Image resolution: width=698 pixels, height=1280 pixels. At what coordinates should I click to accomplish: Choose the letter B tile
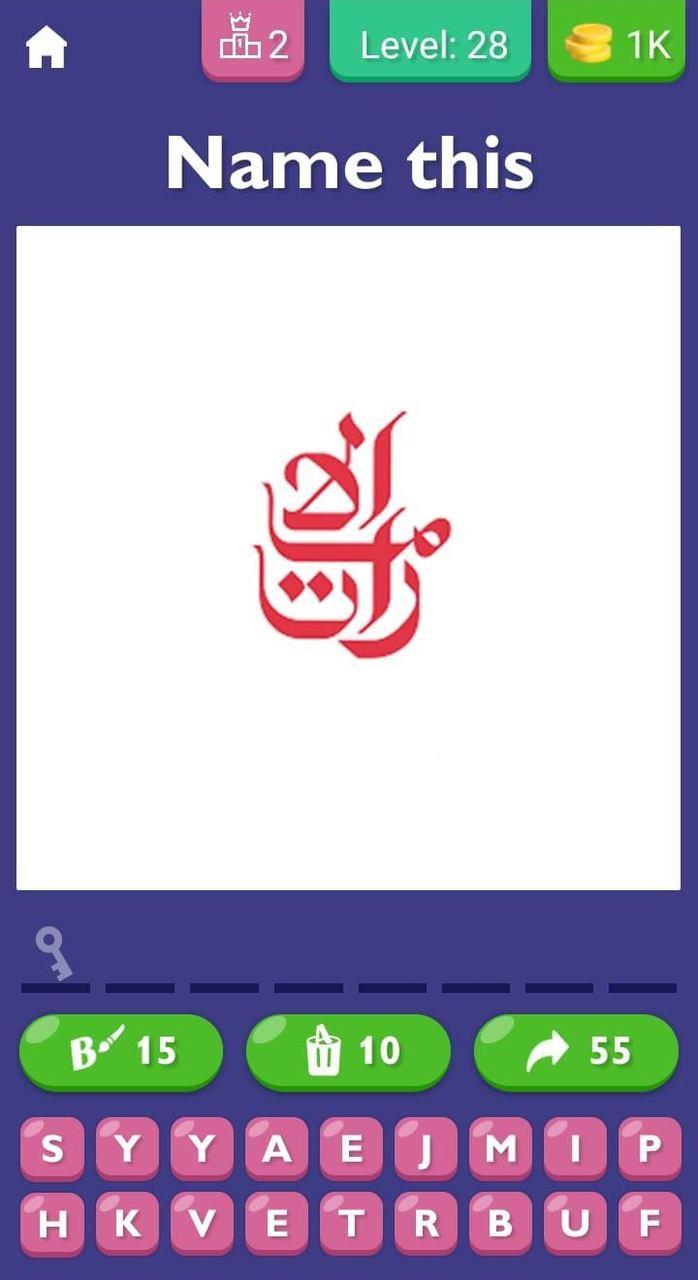500,1224
